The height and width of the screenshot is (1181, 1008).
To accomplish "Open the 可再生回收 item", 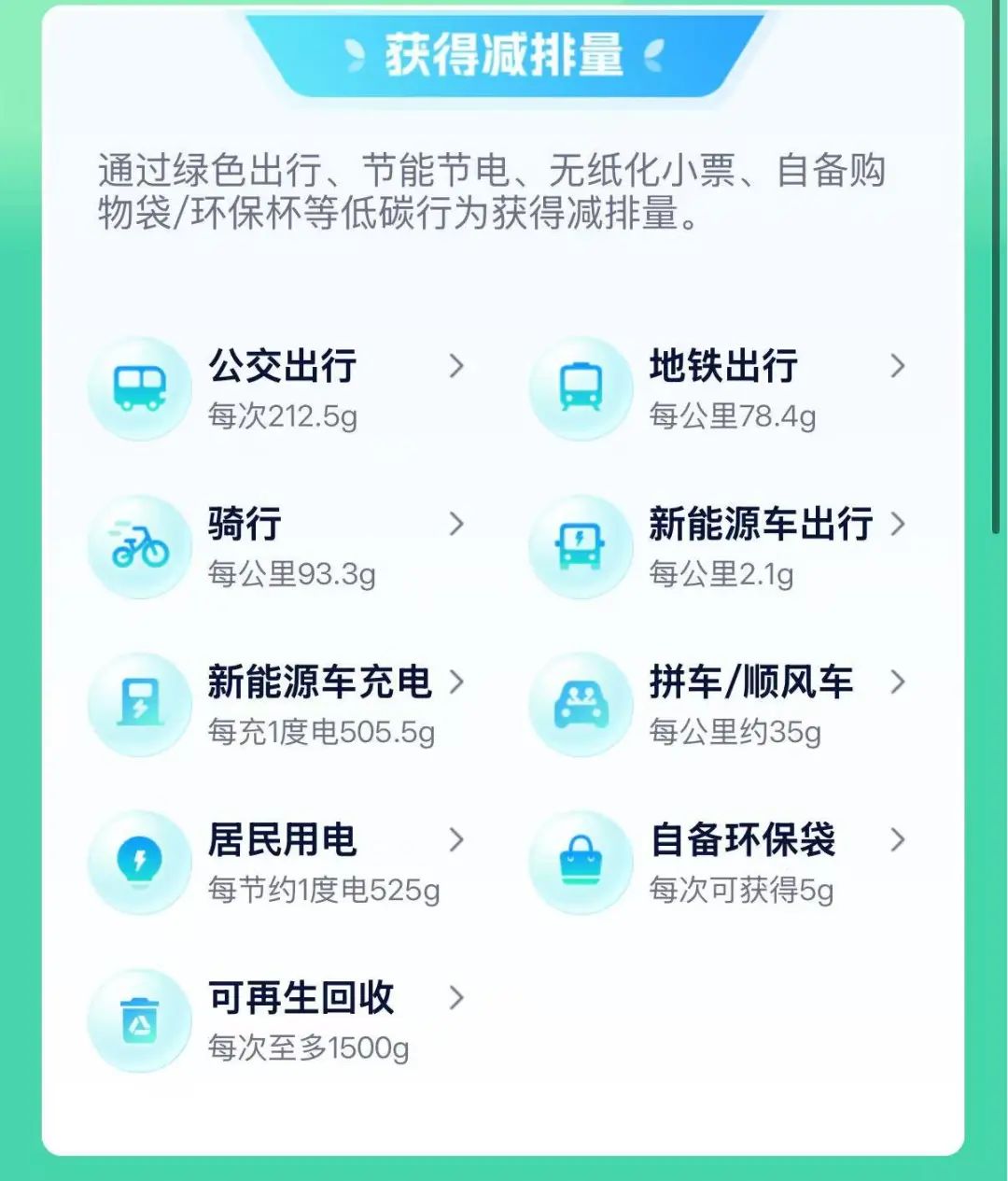I will [x=301, y=998].
